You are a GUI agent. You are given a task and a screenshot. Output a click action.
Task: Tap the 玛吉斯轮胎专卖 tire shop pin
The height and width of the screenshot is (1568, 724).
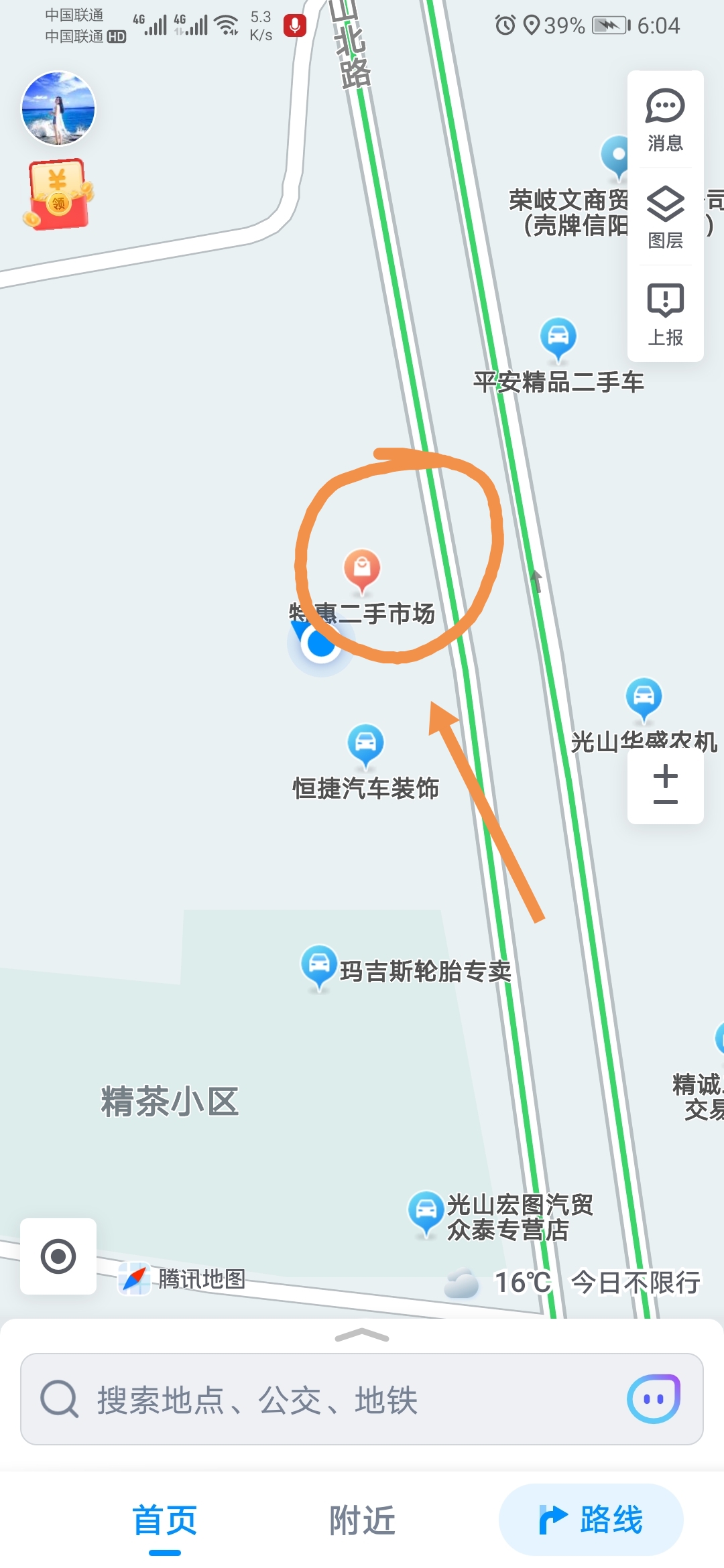click(x=320, y=965)
